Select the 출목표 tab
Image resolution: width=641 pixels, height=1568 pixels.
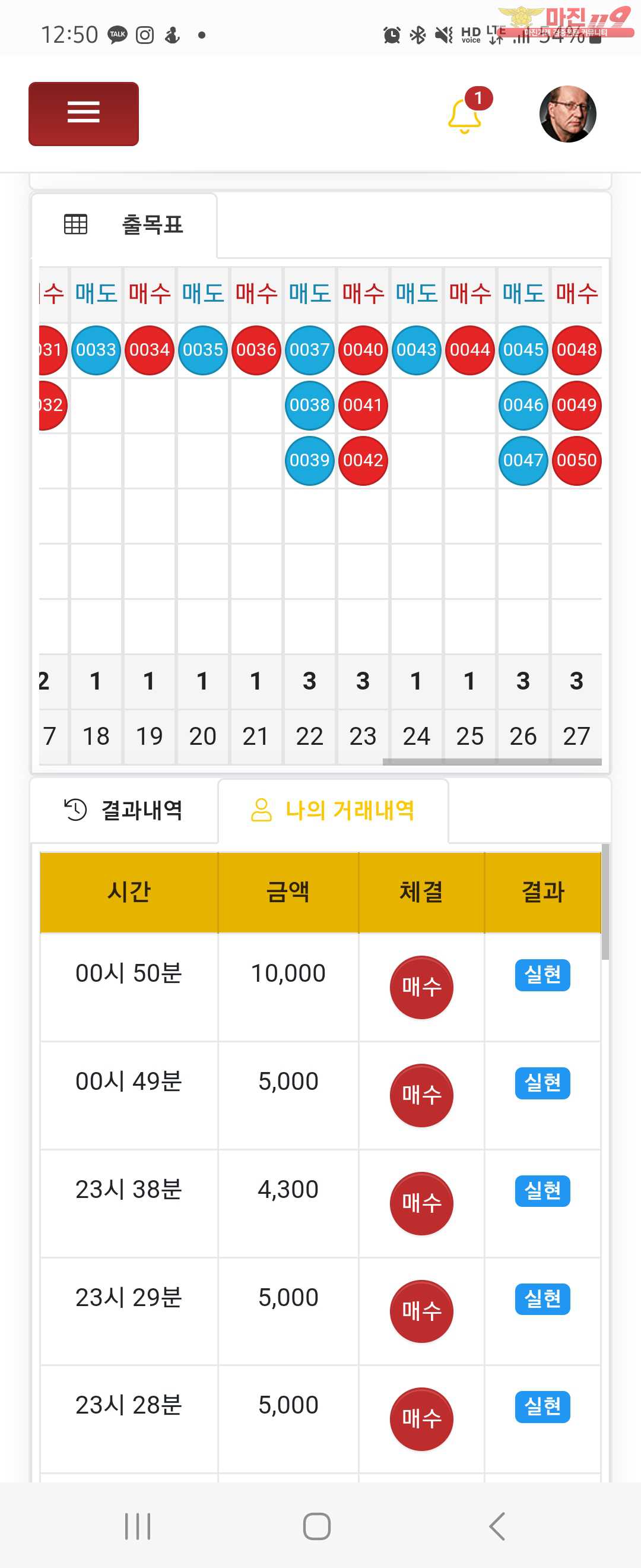click(124, 225)
